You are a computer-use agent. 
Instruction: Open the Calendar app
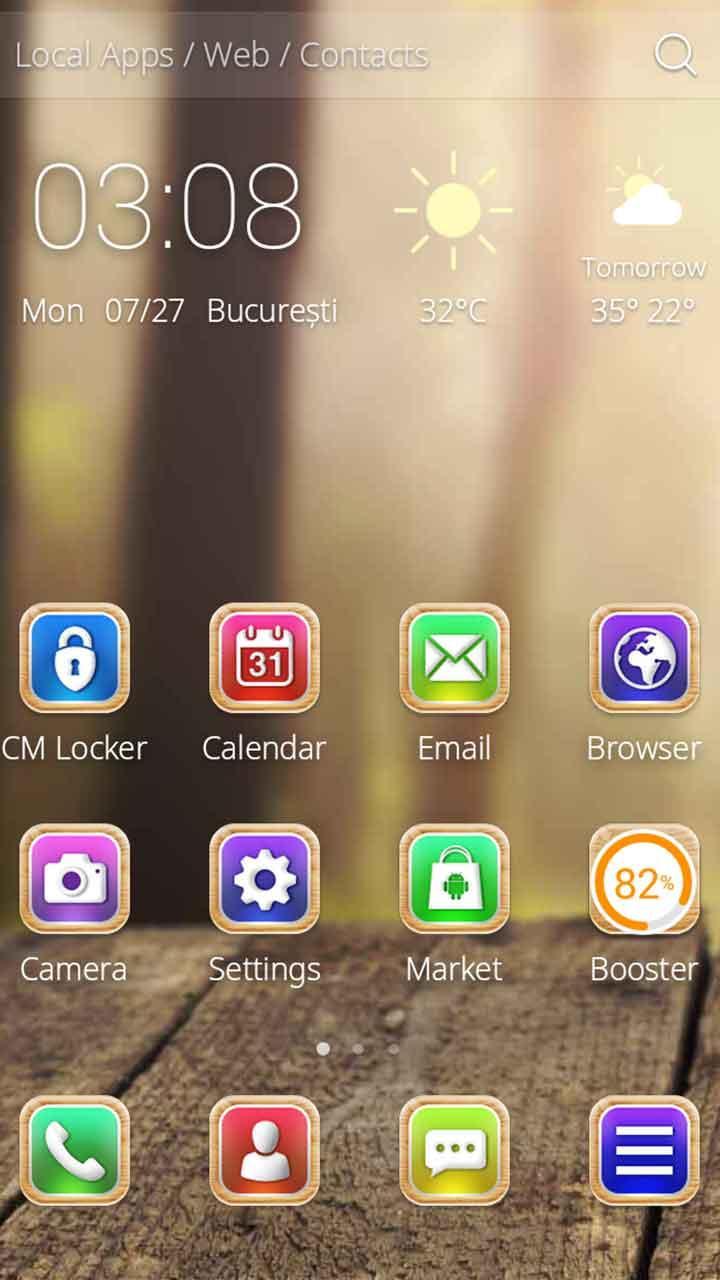point(264,659)
